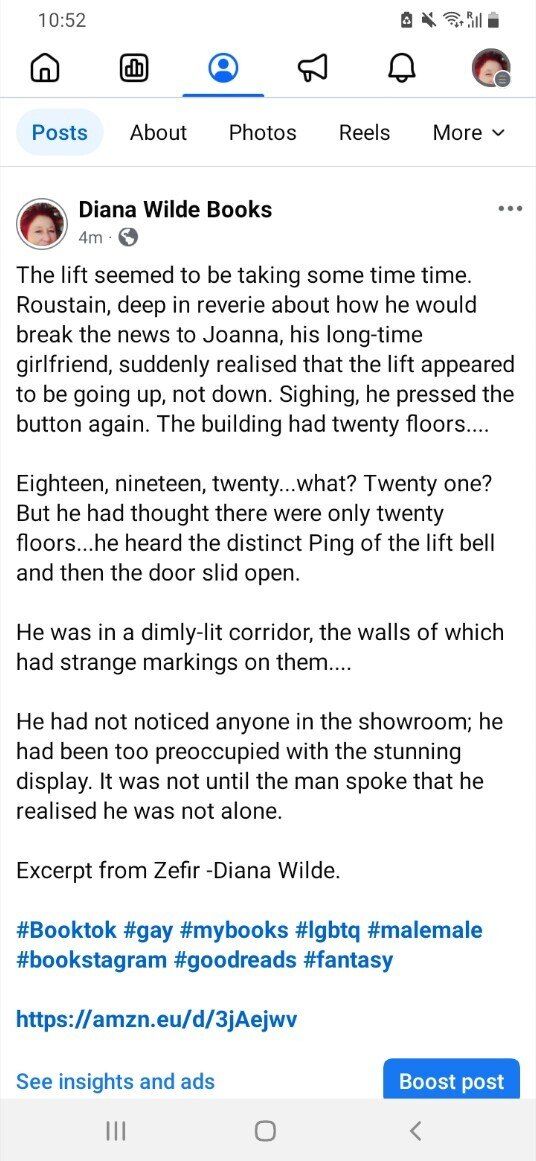Switch to the About tab
The height and width of the screenshot is (1161, 536).
158,133
